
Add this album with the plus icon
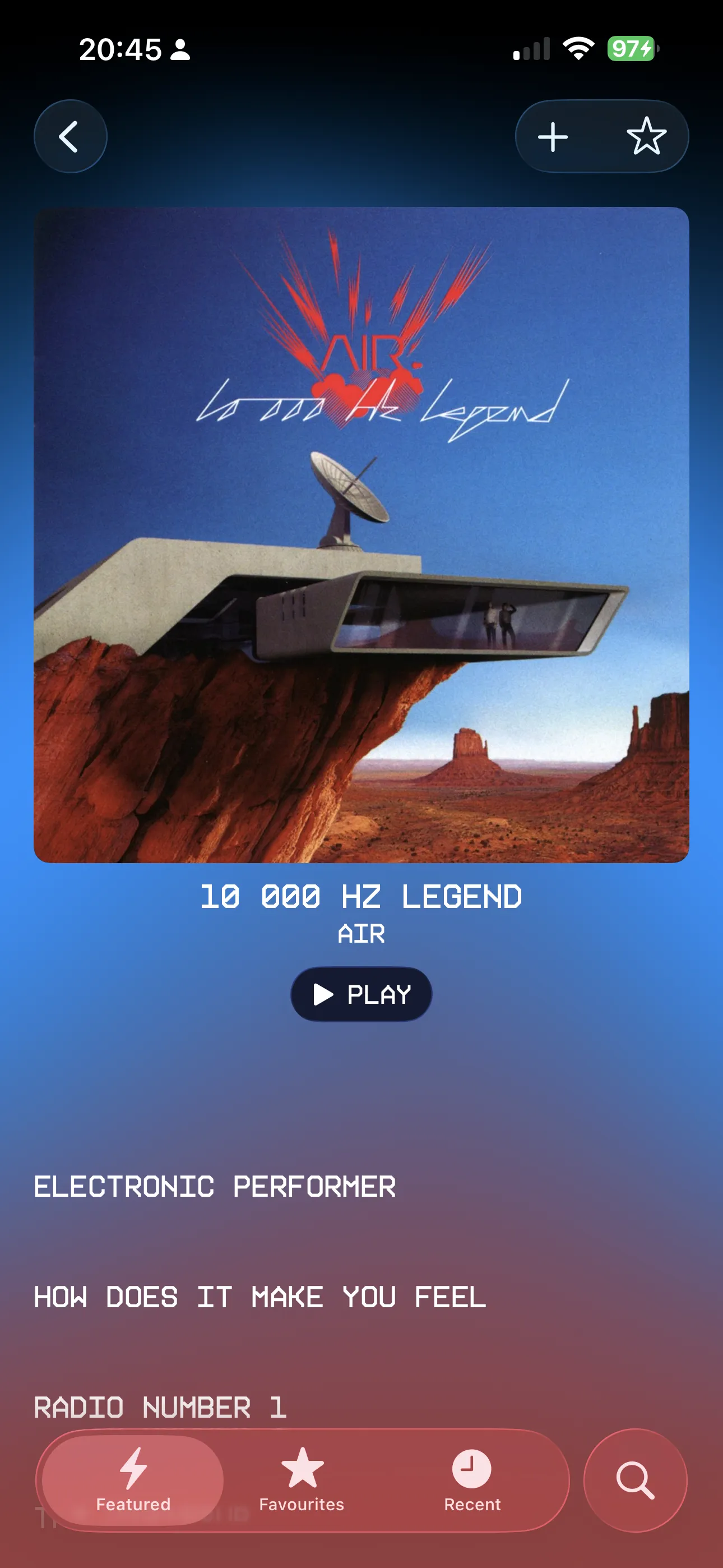(553, 136)
